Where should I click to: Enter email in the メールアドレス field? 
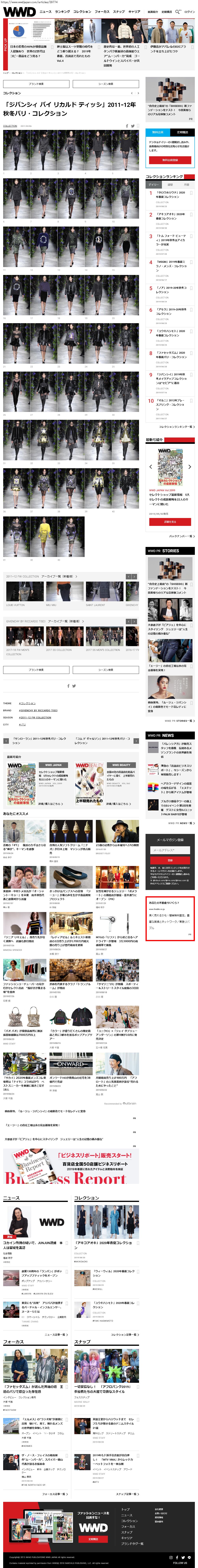click(170, 850)
